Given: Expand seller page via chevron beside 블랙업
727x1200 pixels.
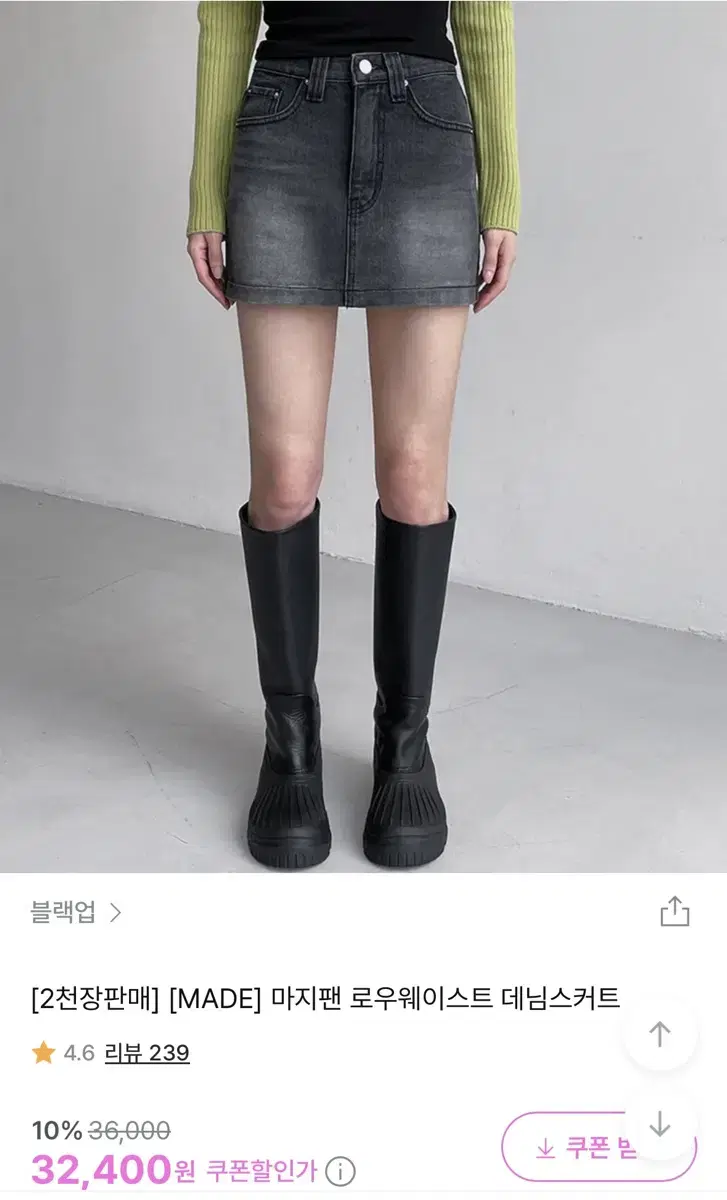Looking at the screenshot, I should click(x=115, y=910).
